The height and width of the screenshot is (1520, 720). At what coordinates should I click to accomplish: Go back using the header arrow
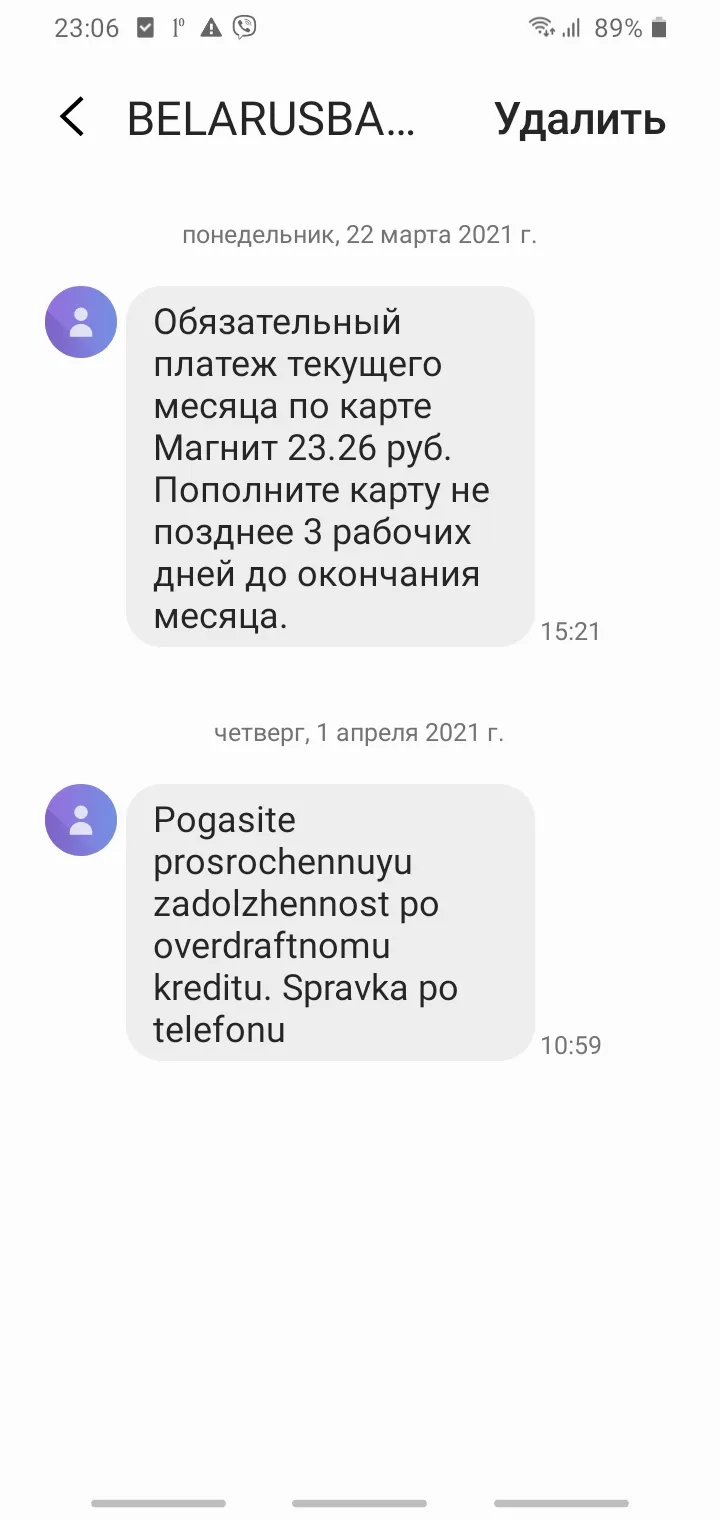click(x=72, y=118)
